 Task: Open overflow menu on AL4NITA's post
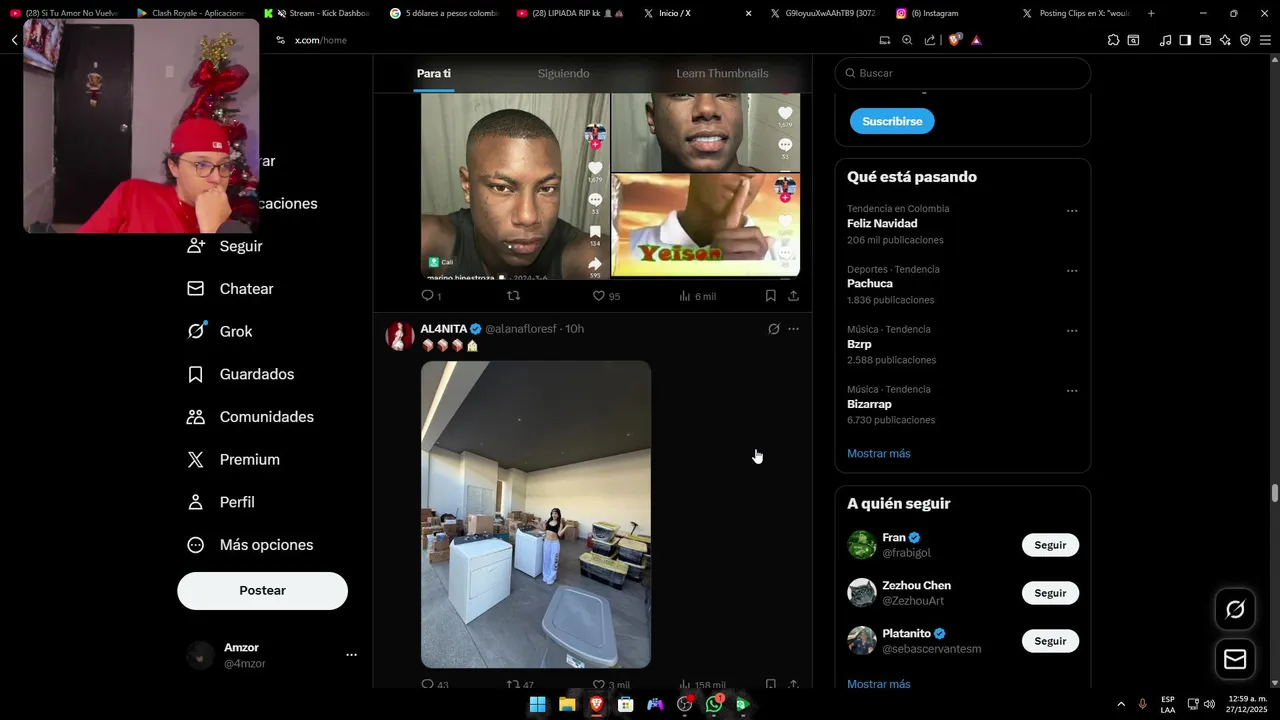click(x=793, y=329)
